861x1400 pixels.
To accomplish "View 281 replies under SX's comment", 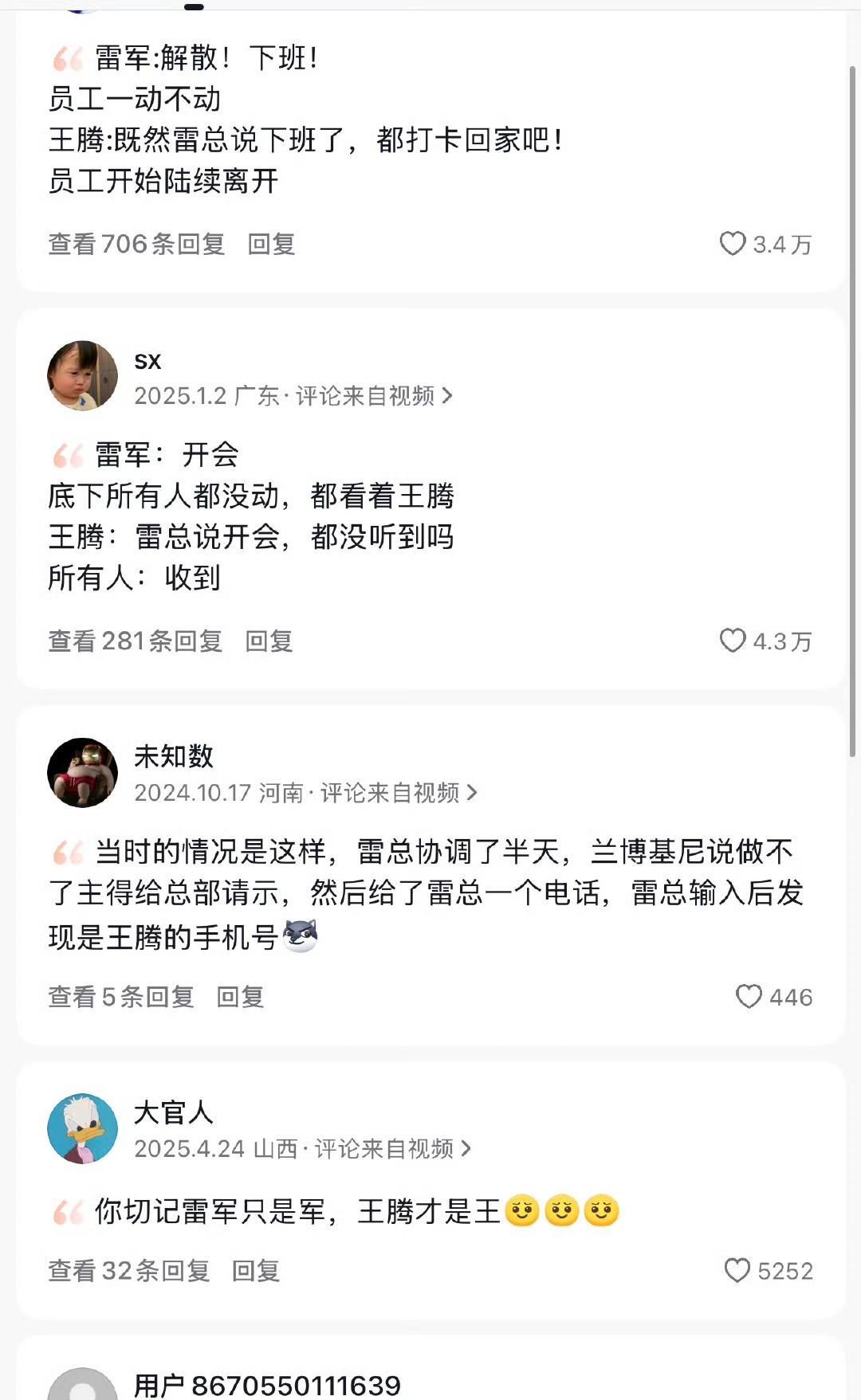I will (135, 641).
